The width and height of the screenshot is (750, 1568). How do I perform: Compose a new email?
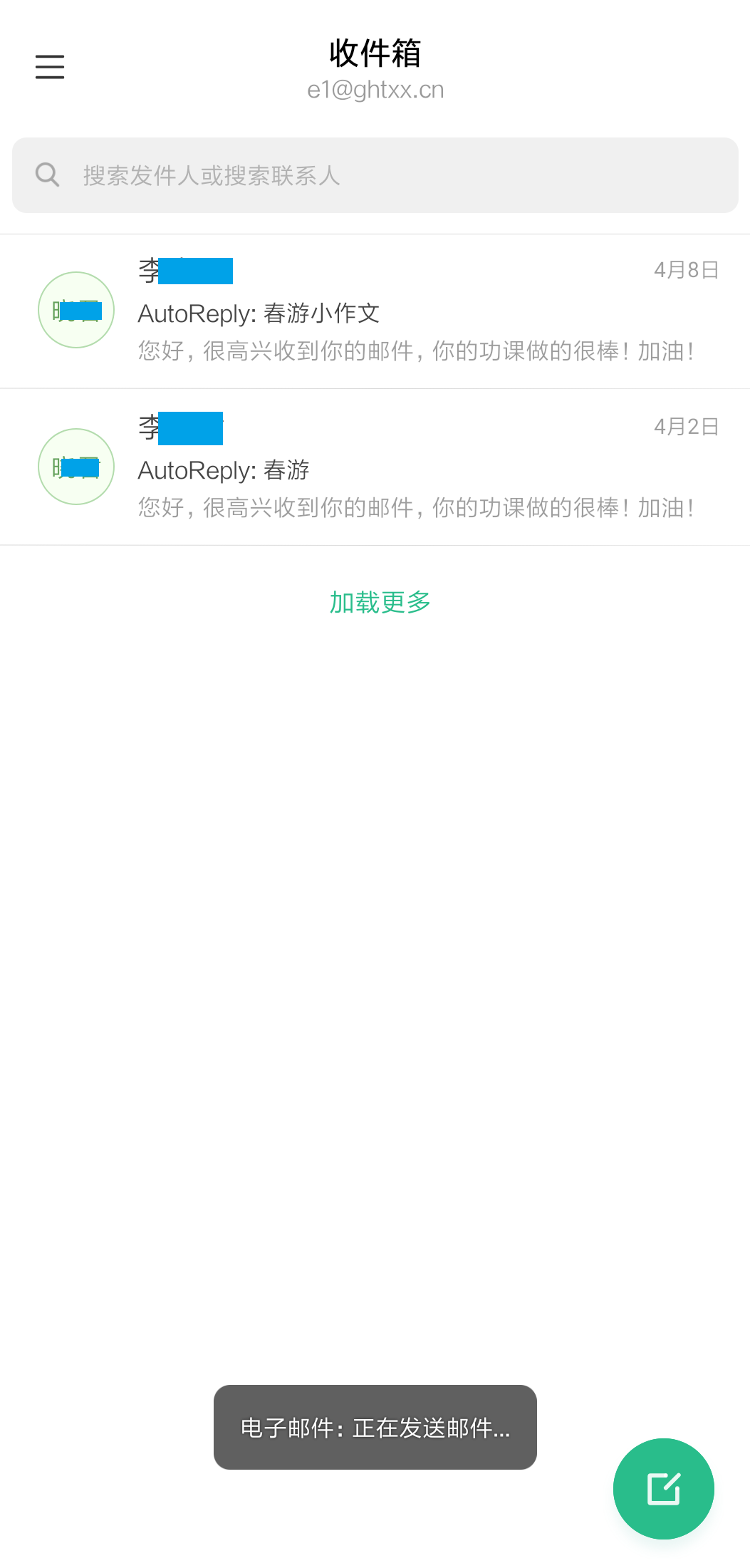tap(663, 1488)
